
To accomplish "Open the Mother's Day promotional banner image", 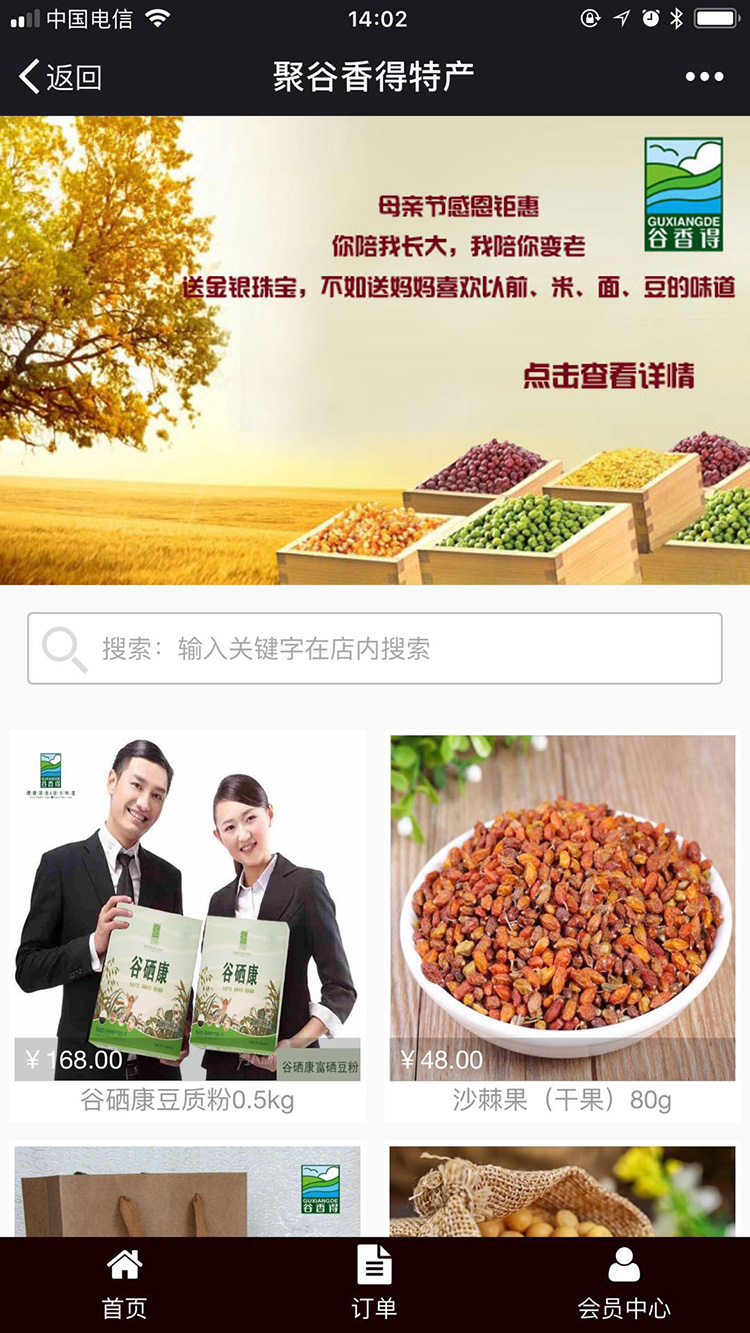I will [375, 350].
